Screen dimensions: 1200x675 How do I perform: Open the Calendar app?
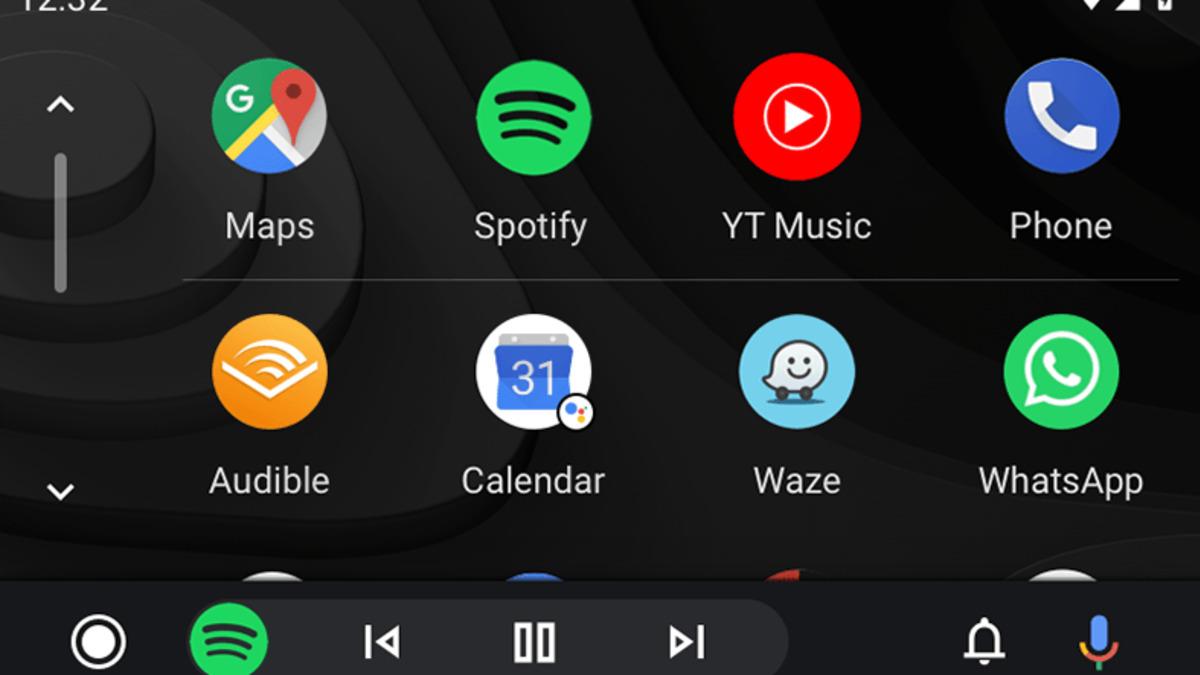(x=532, y=372)
